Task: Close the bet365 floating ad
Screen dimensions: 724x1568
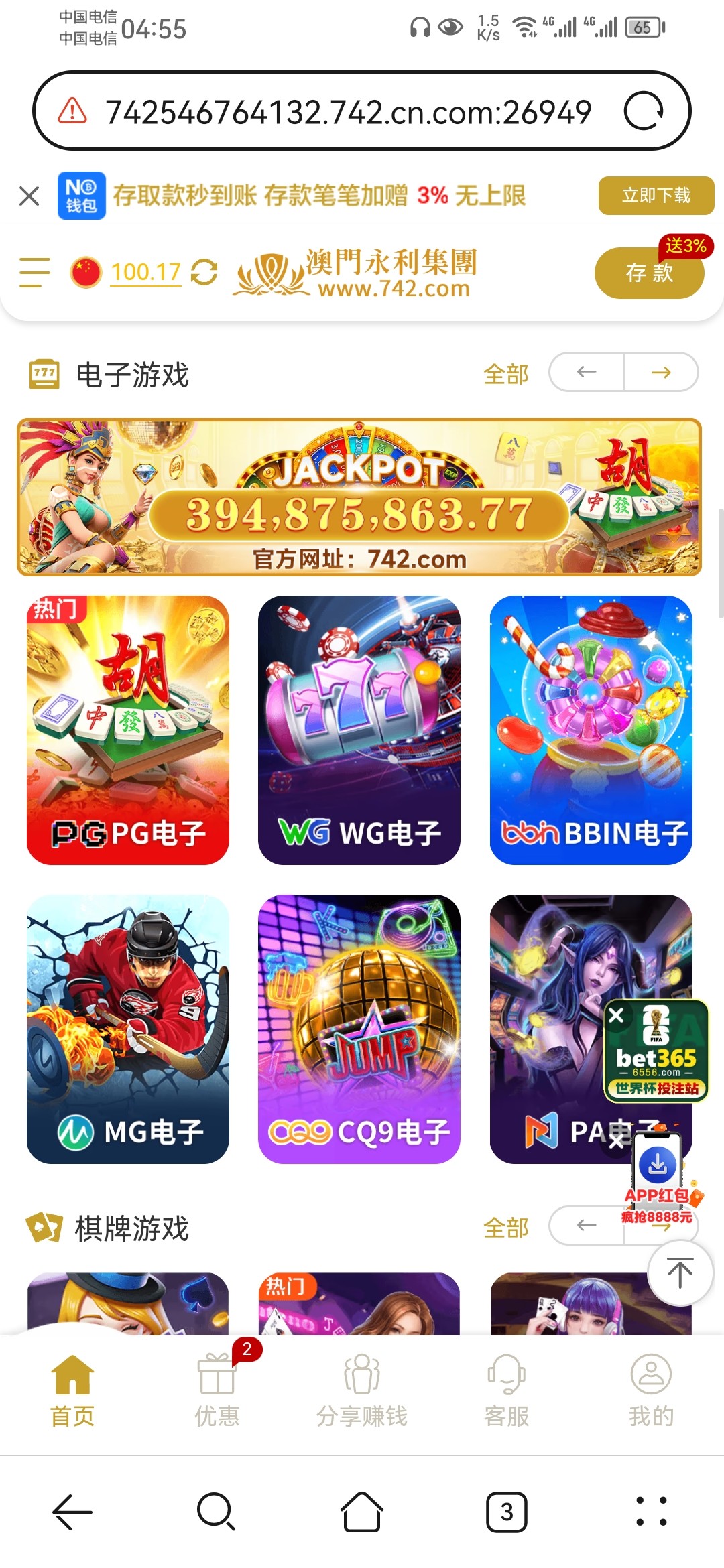Action: (x=617, y=1015)
